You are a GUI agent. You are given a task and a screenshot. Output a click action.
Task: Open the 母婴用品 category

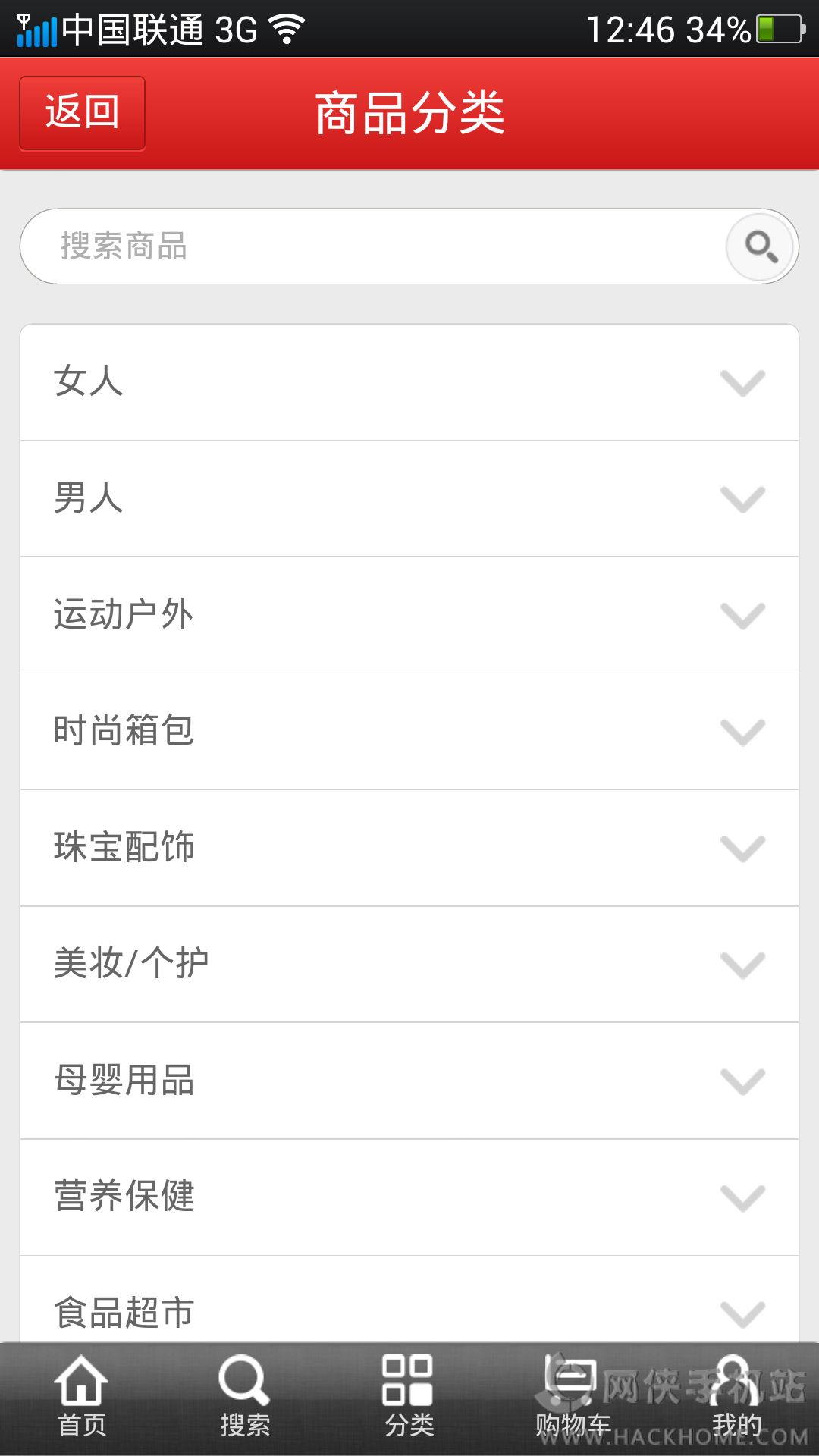click(x=409, y=1081)
